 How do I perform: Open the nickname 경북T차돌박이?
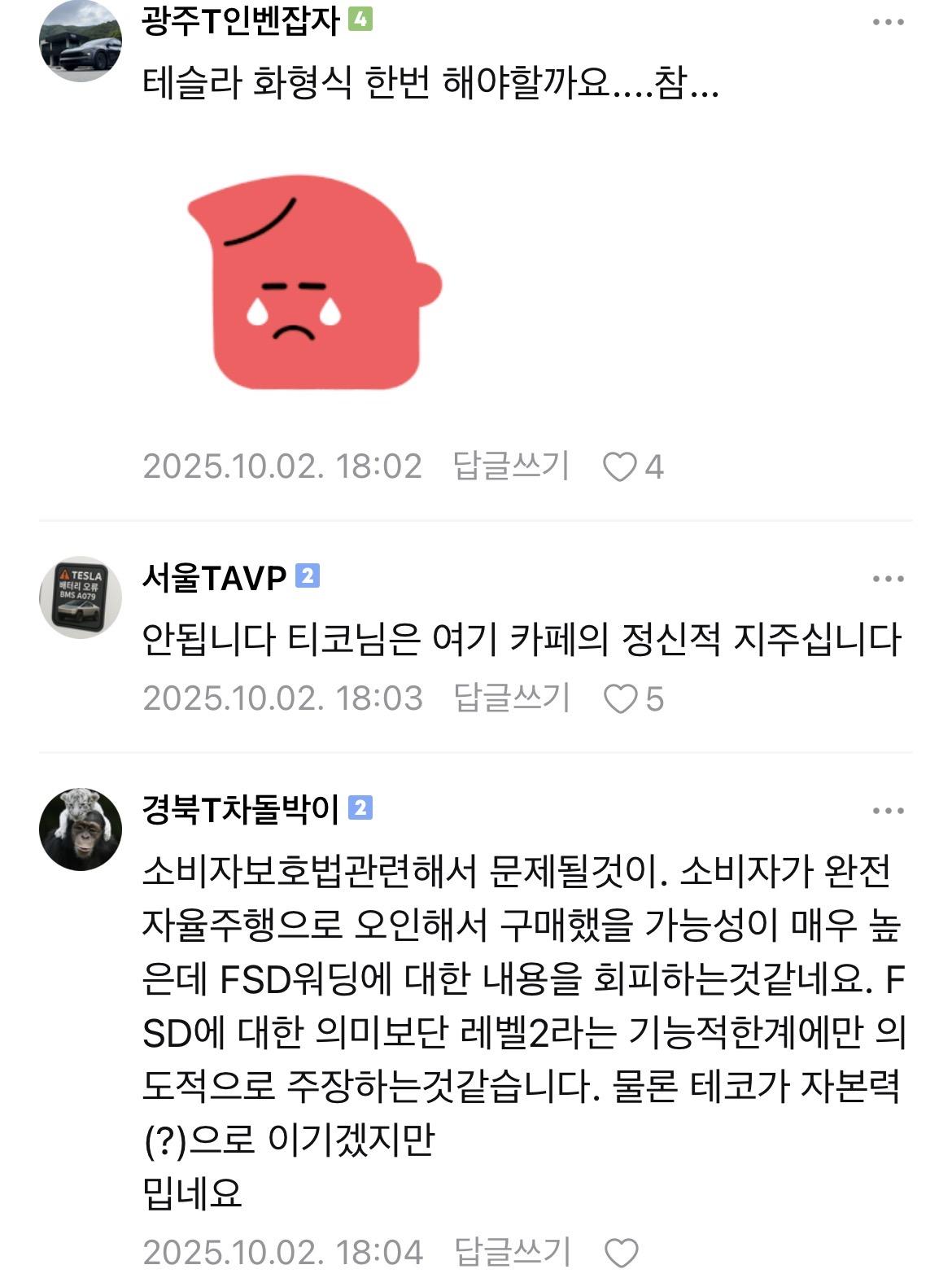[x=240, y=809]
